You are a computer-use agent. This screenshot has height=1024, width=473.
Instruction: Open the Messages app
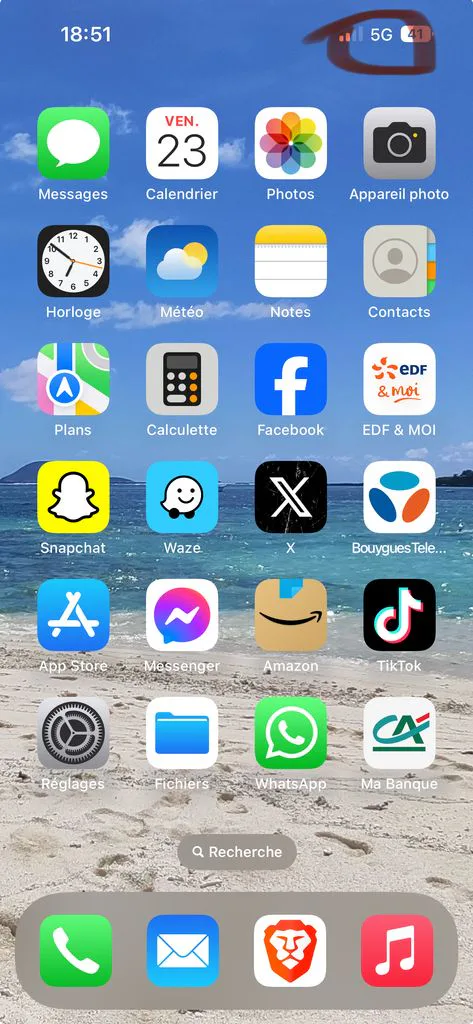point(73,143)
